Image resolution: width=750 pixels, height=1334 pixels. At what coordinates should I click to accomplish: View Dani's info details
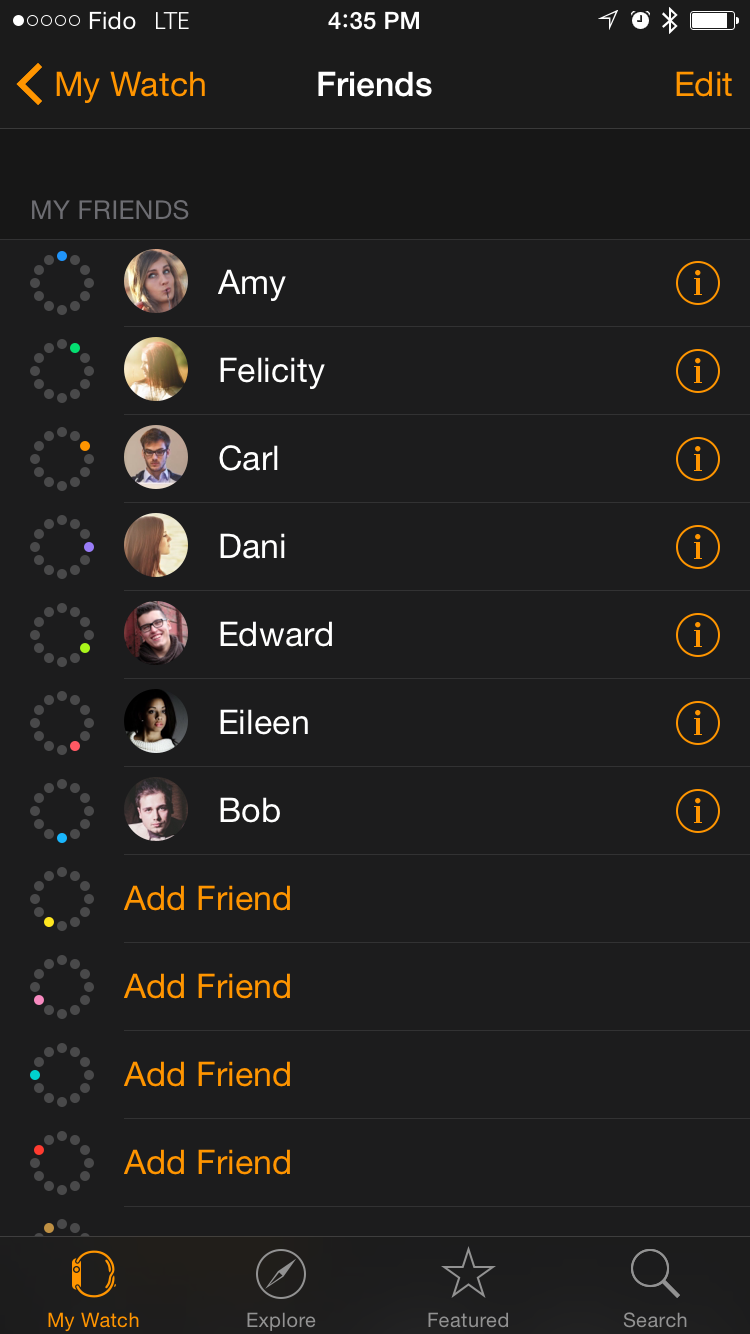pos(698,547)
